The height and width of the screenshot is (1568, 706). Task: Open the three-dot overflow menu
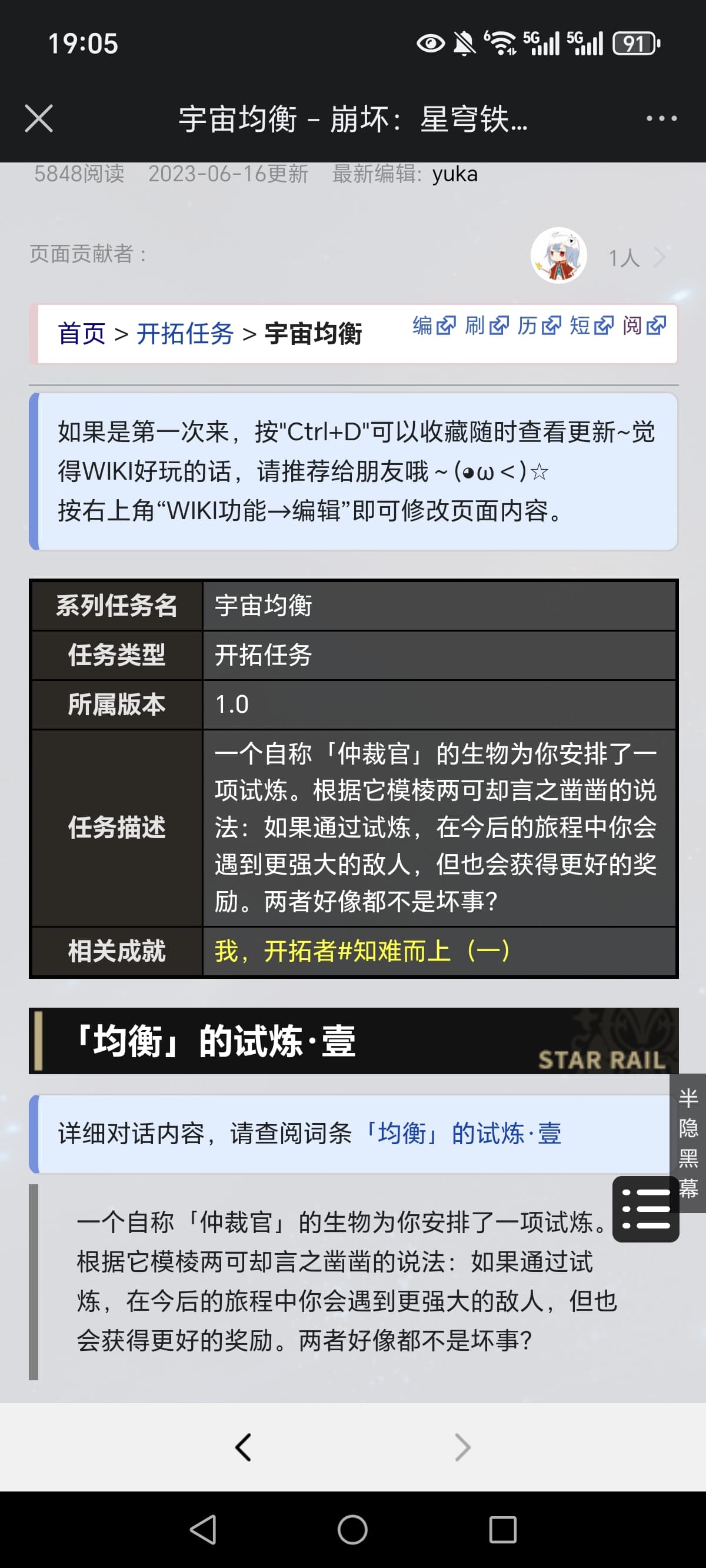pyautogui.click(x=661, y=118)
